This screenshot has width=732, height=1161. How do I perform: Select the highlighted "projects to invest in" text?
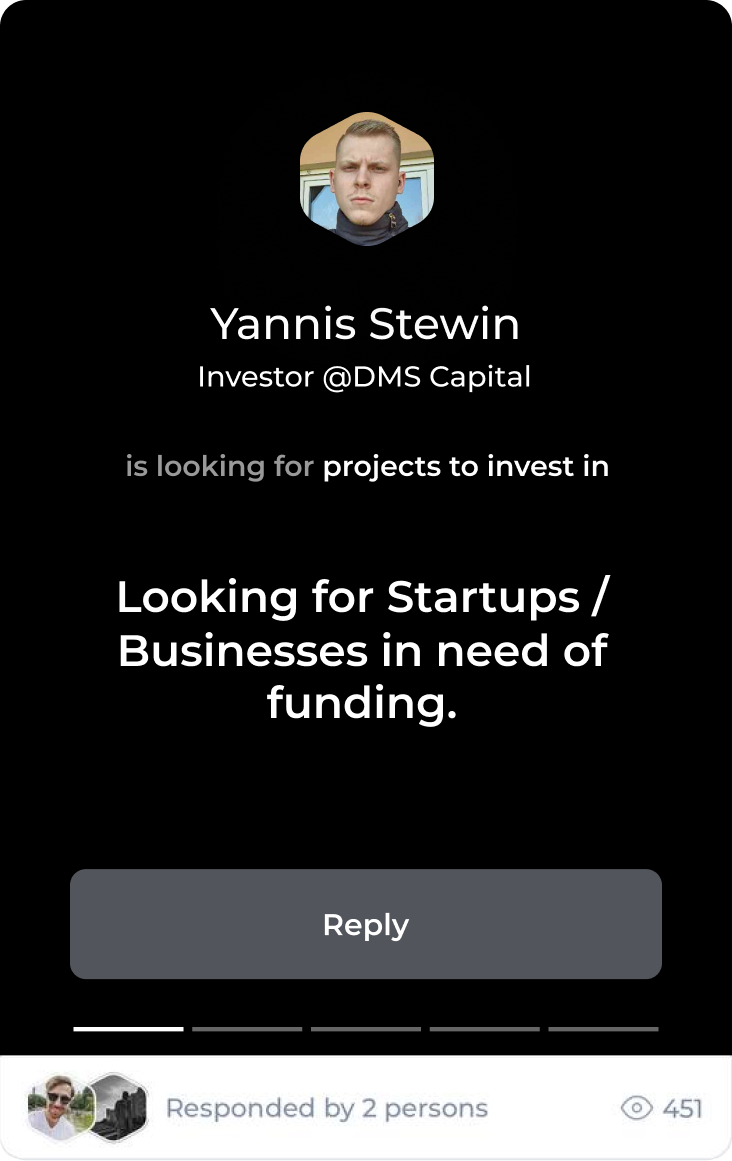tap(467, 466)
